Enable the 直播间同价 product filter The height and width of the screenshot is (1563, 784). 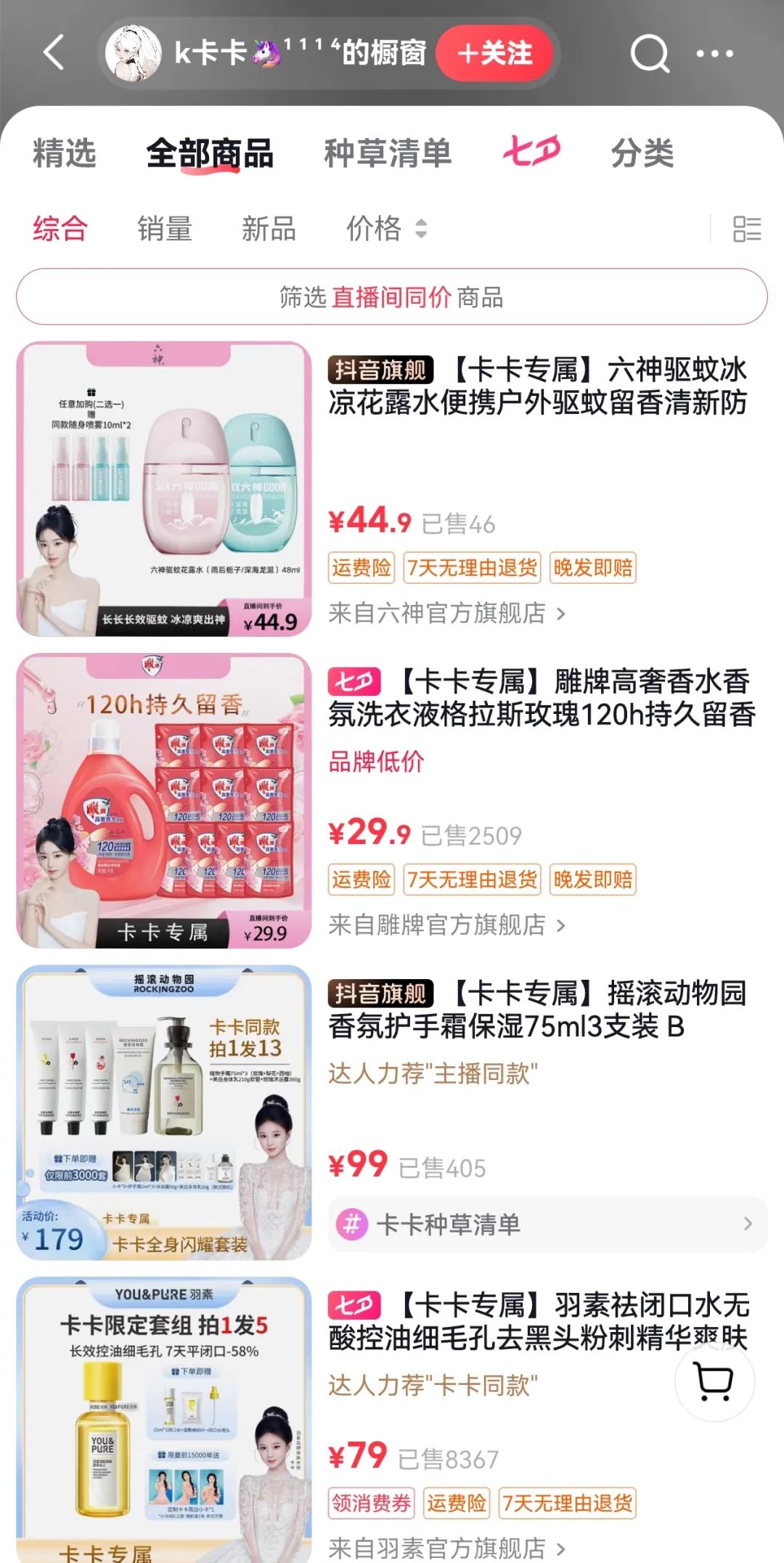[392, 296]
